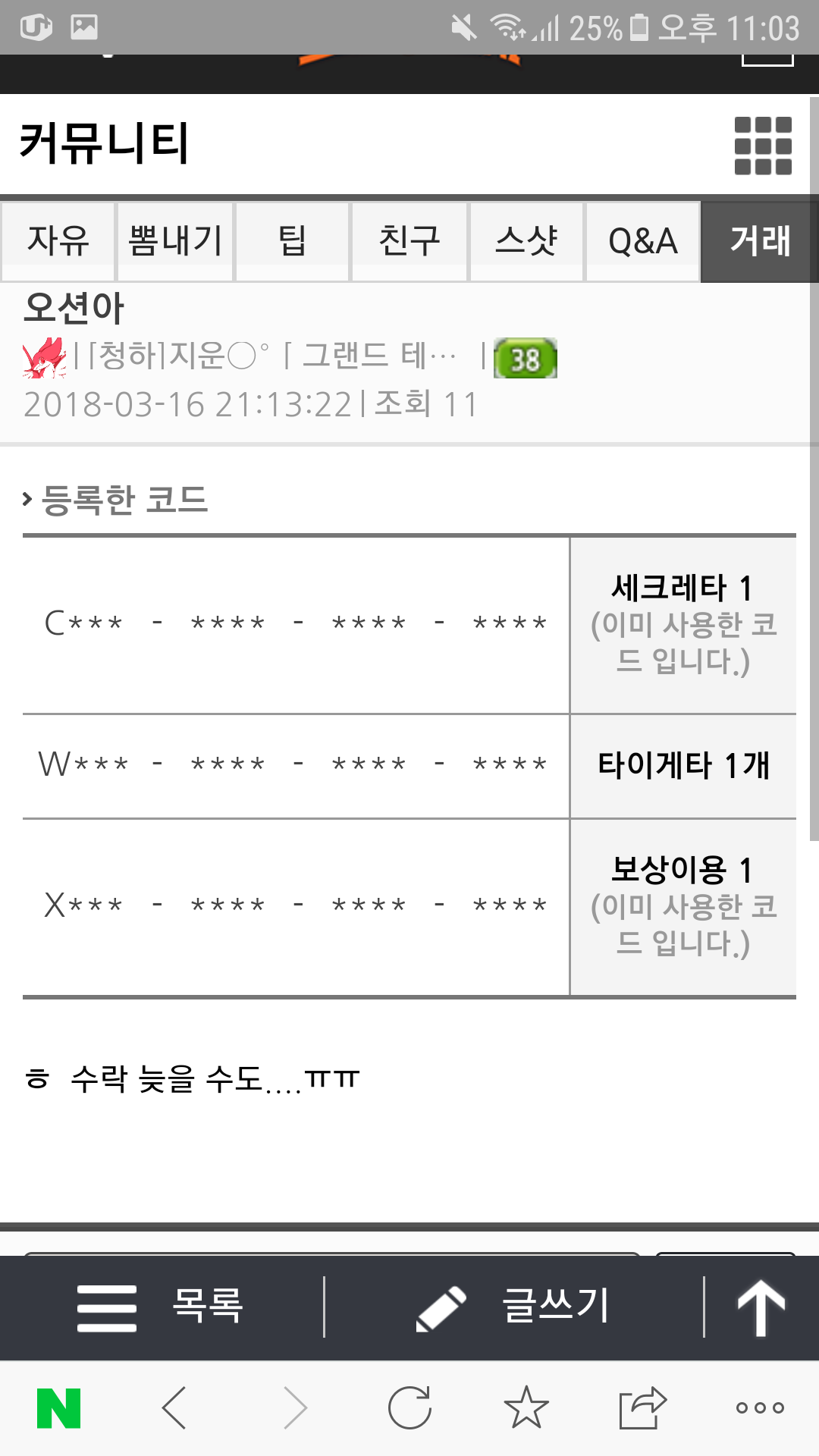Switch to the 스샷 tab
This screenshot has height=1456, width=819.
[526, 241]
